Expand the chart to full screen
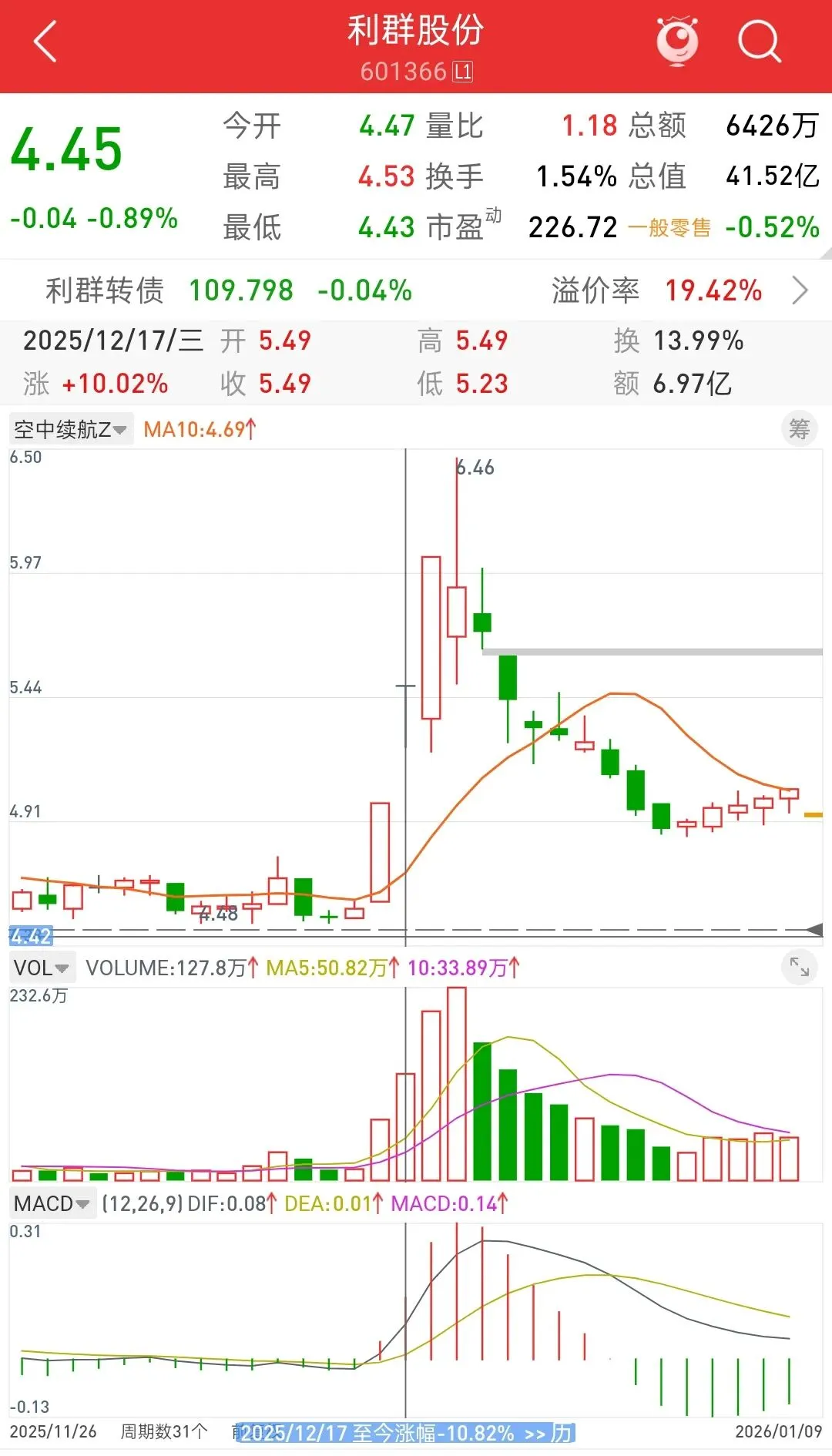832x1456 pixels. (799, 966)
